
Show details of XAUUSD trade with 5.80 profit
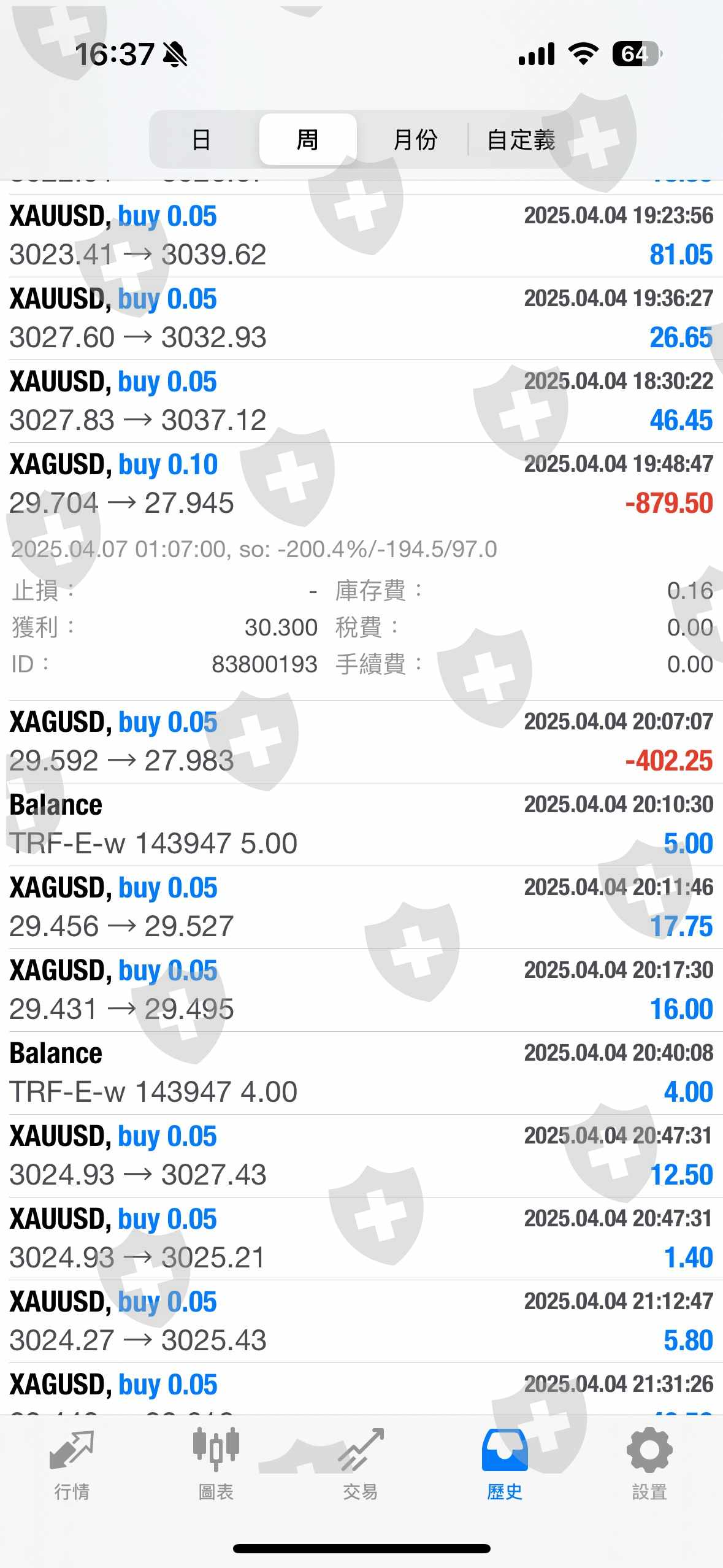pyautogui.click(x=361, y=1321)
